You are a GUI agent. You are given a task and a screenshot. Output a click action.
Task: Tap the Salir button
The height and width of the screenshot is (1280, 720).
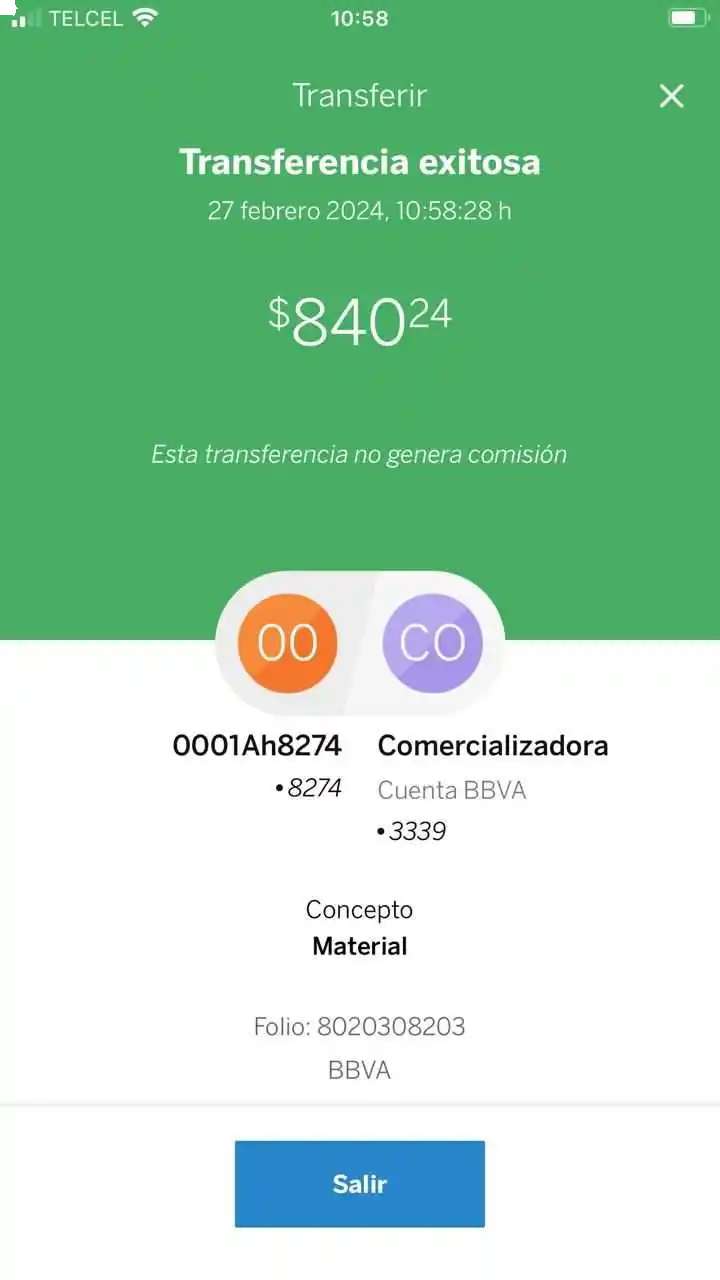pyautogui.click(x=359, y=1184)
